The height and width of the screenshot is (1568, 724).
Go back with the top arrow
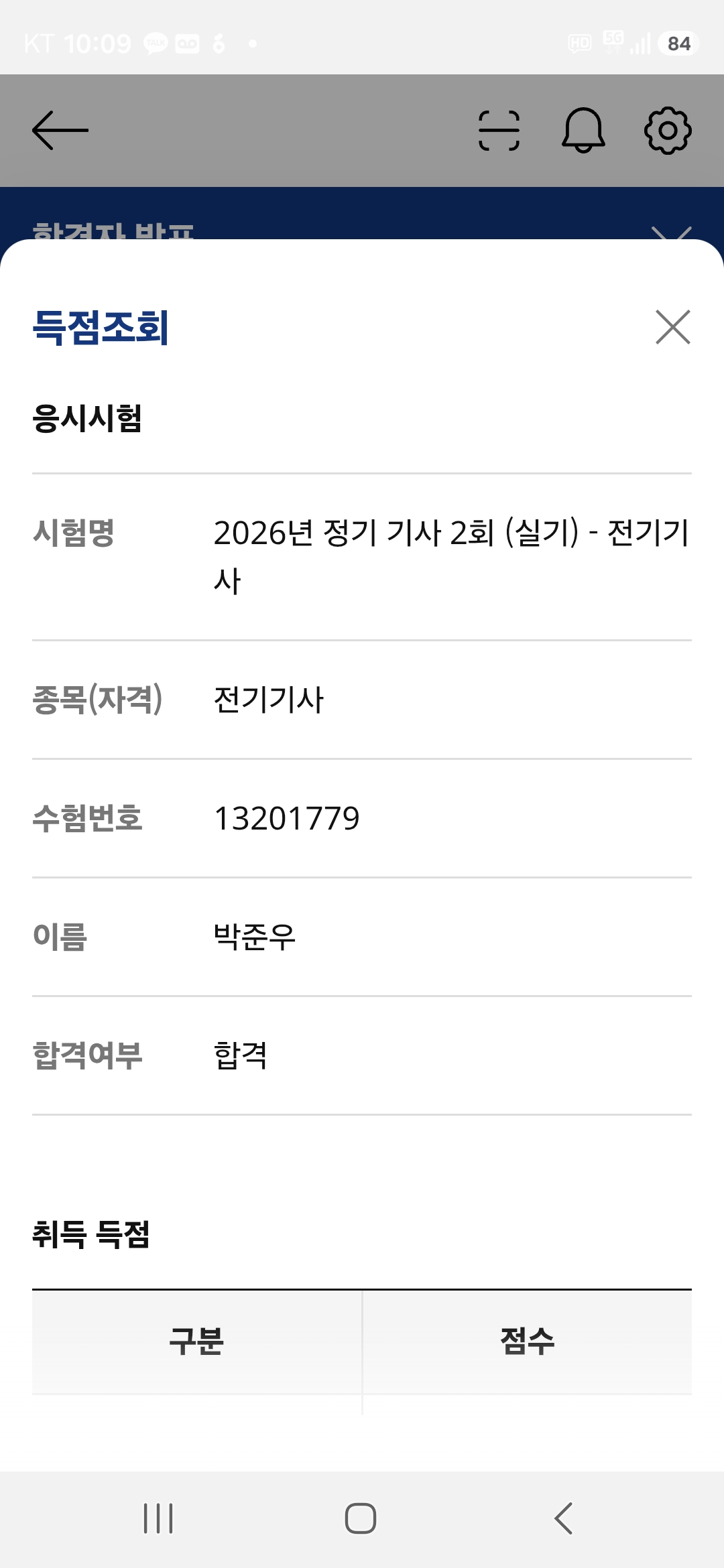60,130
